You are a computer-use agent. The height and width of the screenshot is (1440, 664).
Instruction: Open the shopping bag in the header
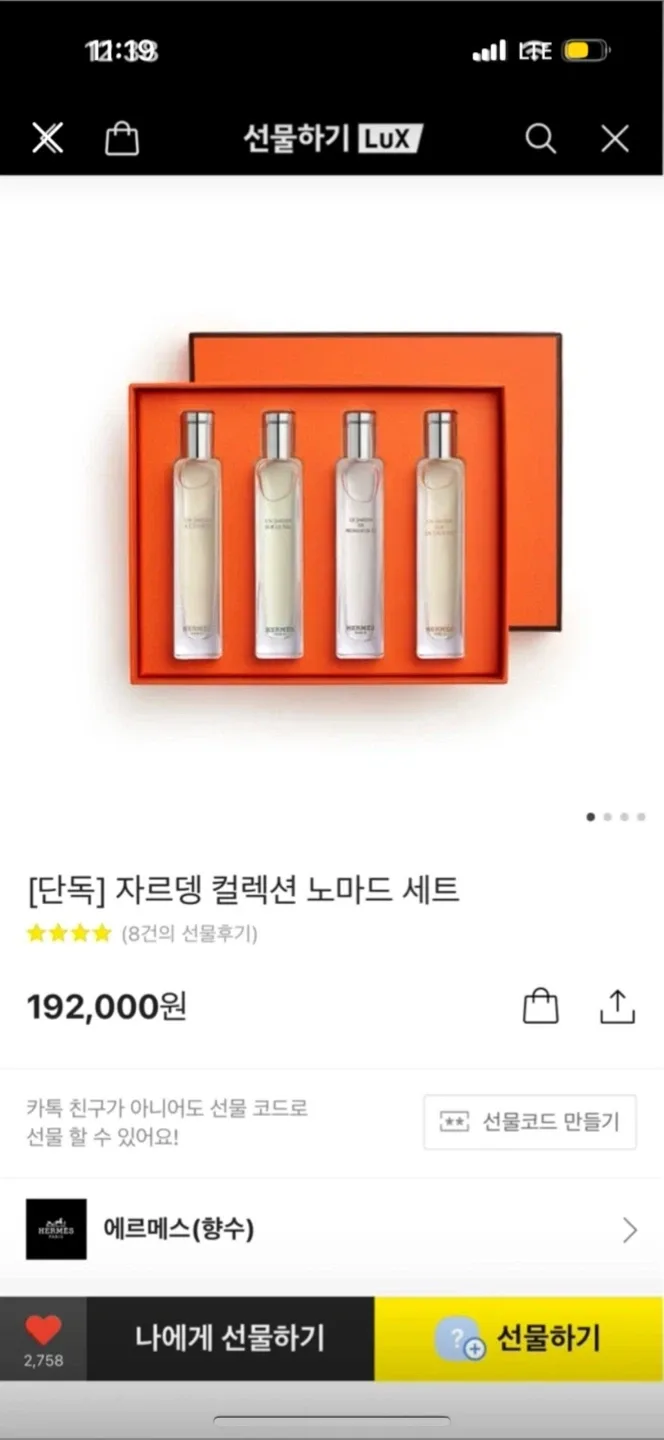tap(122, 139)
